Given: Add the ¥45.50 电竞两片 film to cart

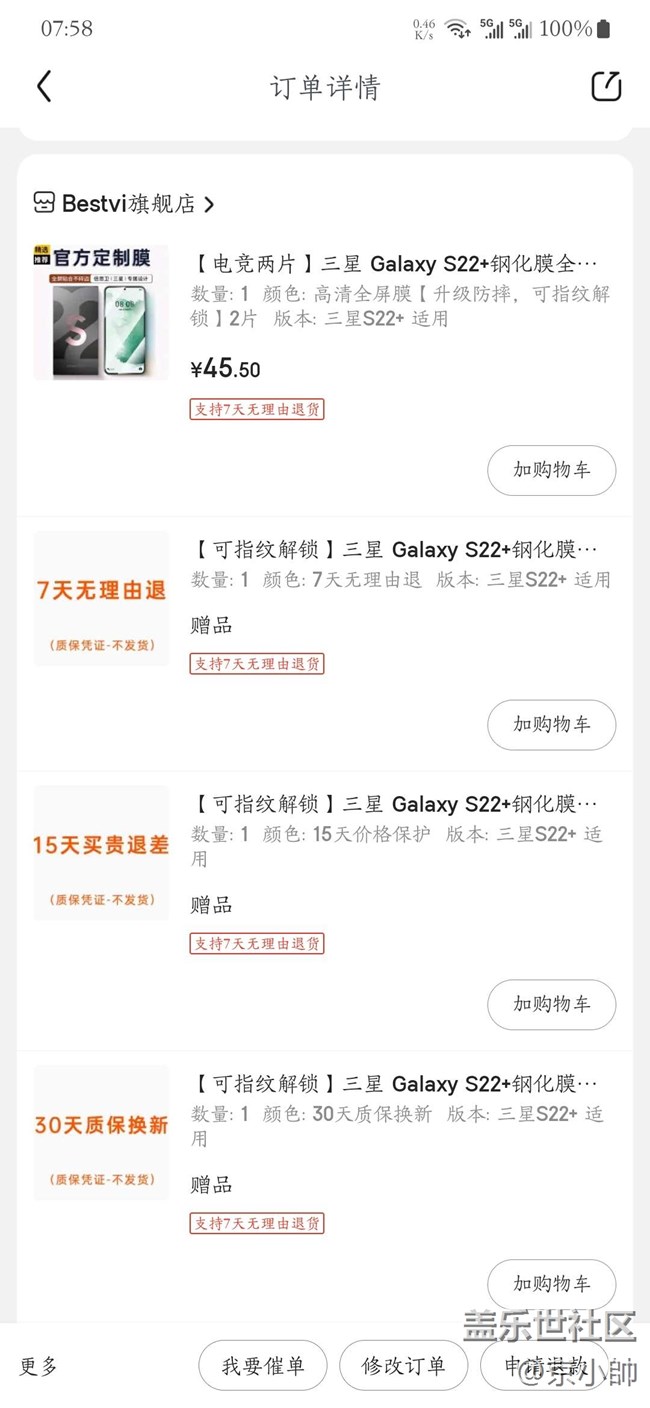Looking at the screenshot, I should (x=551, y=470).
